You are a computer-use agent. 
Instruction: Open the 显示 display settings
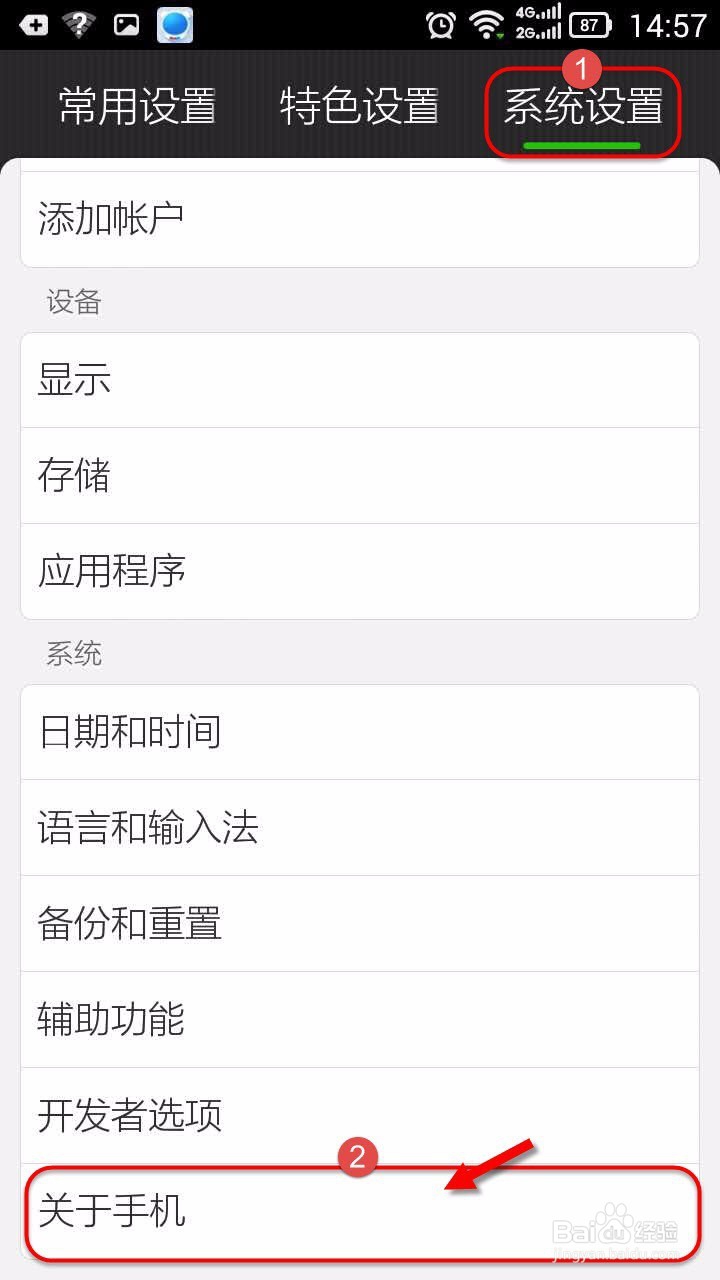tap(360, 380)
